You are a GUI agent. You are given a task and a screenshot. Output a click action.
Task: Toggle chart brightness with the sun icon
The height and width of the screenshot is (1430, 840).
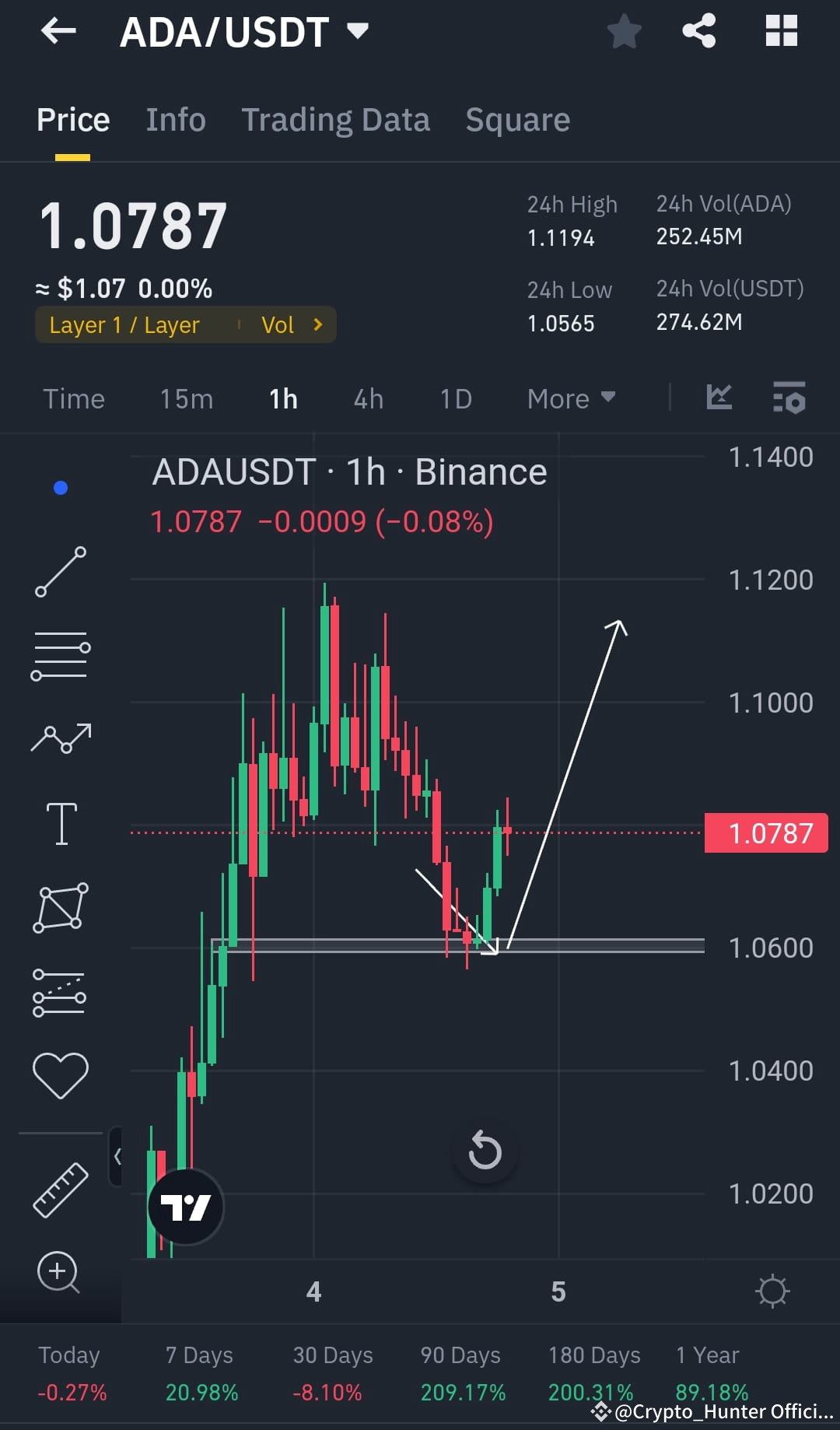(x=772, y=1291)
